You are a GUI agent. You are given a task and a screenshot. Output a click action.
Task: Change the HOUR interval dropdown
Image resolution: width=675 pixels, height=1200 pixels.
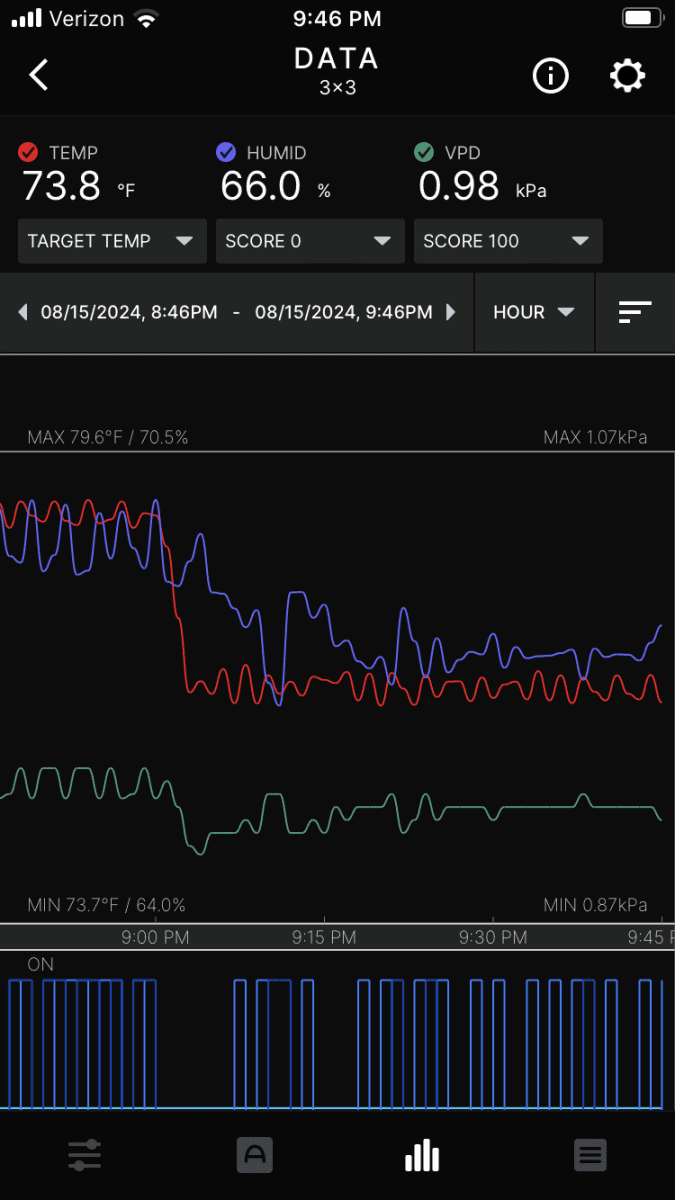pyautogui.click(x=534, y=312)
